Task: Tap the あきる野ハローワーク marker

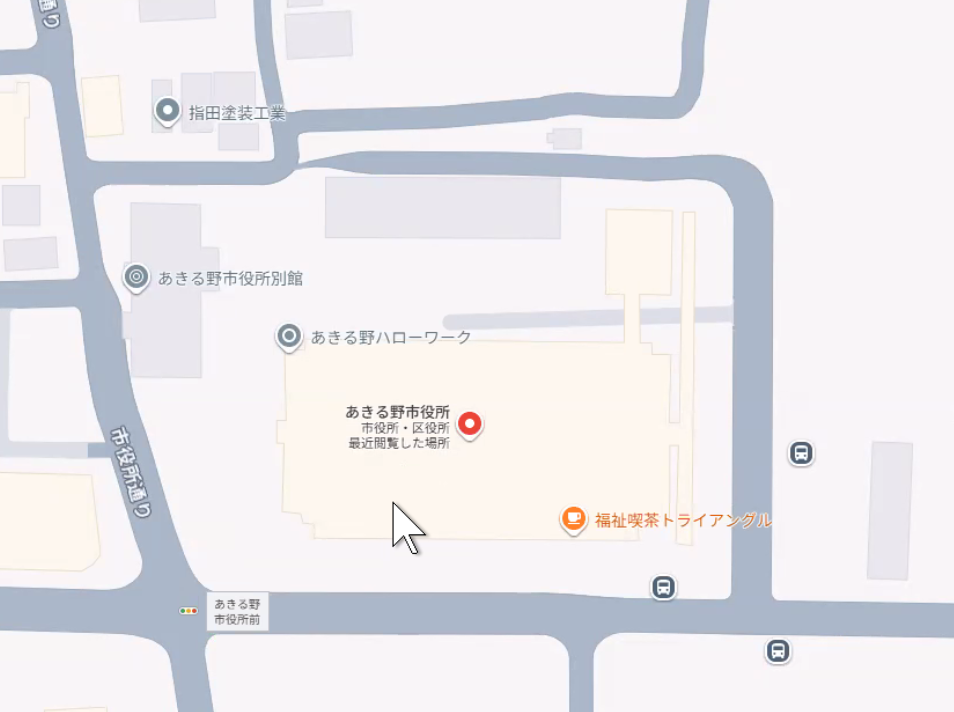Action: (289, 337)
